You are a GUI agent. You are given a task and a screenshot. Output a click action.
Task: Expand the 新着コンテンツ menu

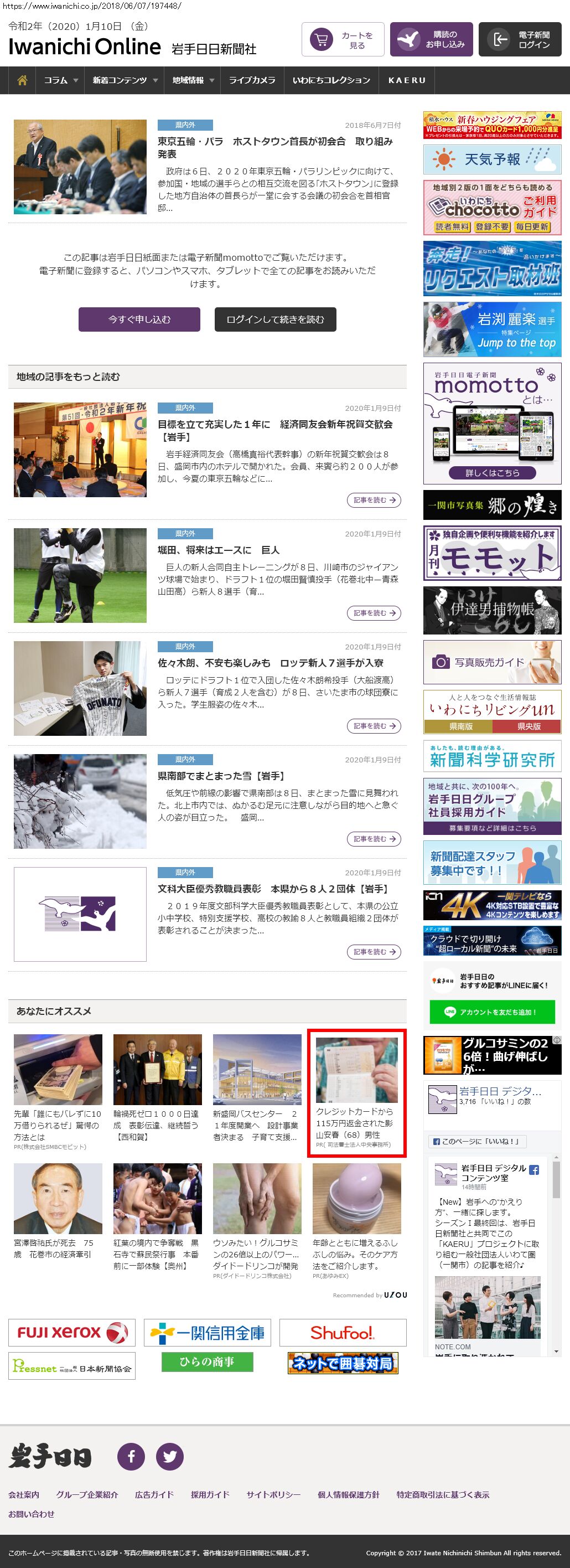coord(125,80)
